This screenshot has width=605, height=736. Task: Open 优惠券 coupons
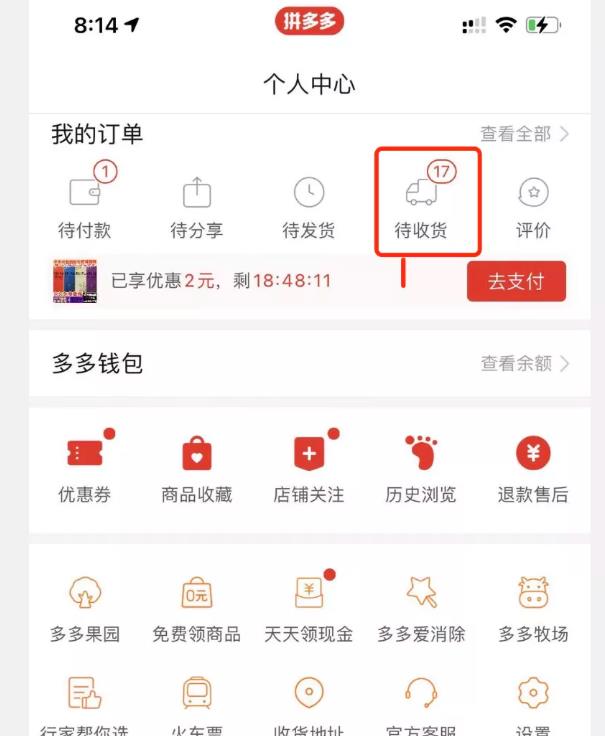coord(85,469)
